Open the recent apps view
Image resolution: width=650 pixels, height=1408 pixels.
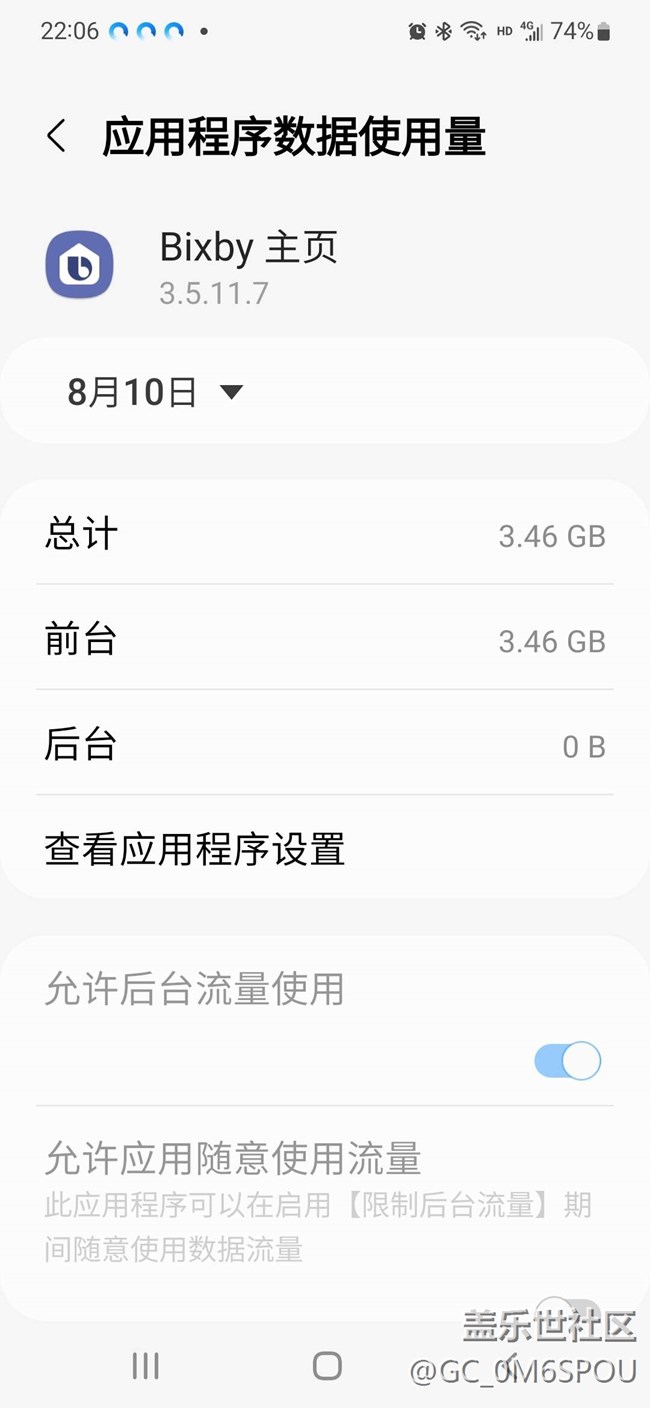coord(146,1366)
